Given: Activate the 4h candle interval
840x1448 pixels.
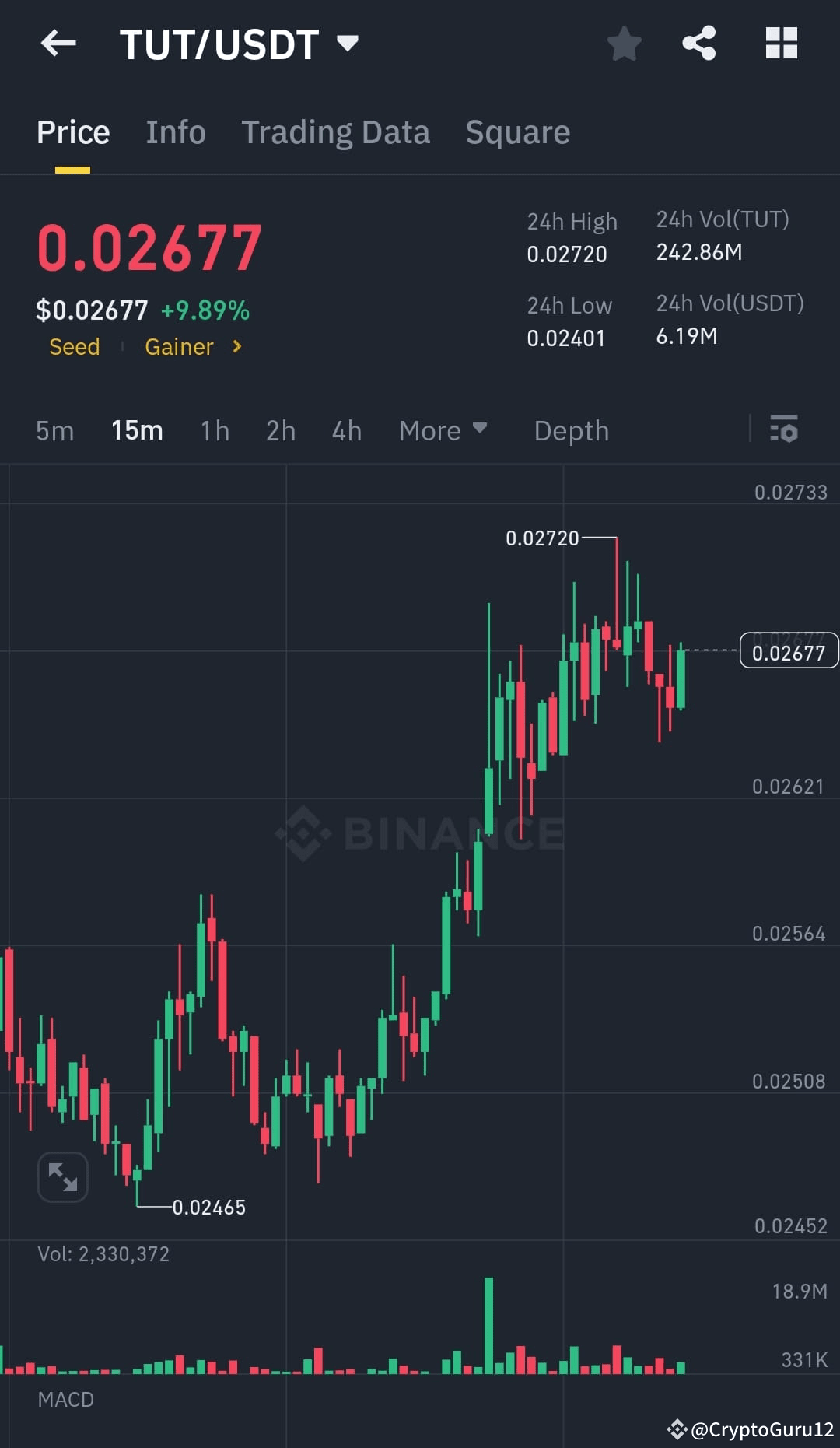Looking at the screenshot, I should tap(346, 430).
